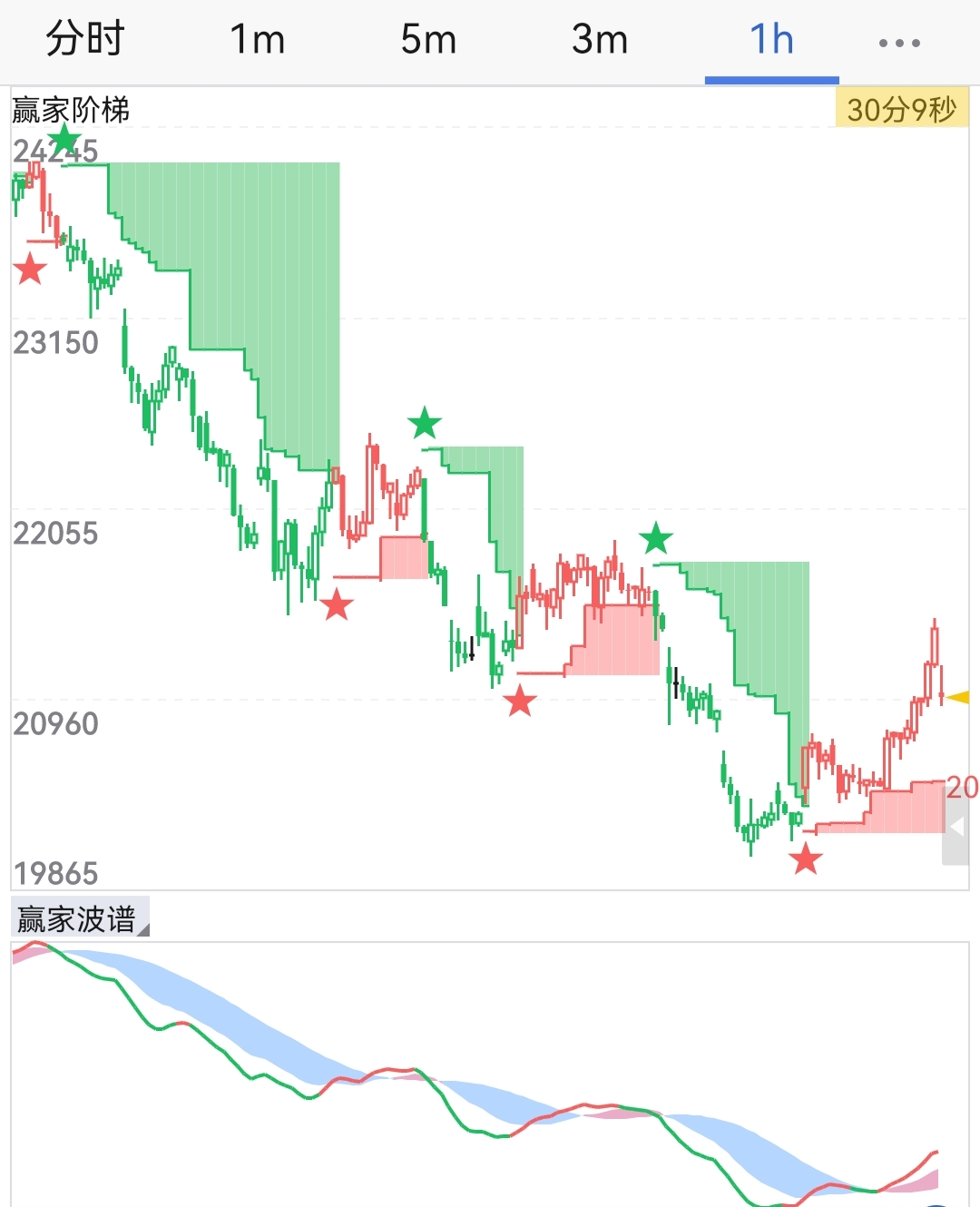Select the 3m timeframe

click(600, 40)
